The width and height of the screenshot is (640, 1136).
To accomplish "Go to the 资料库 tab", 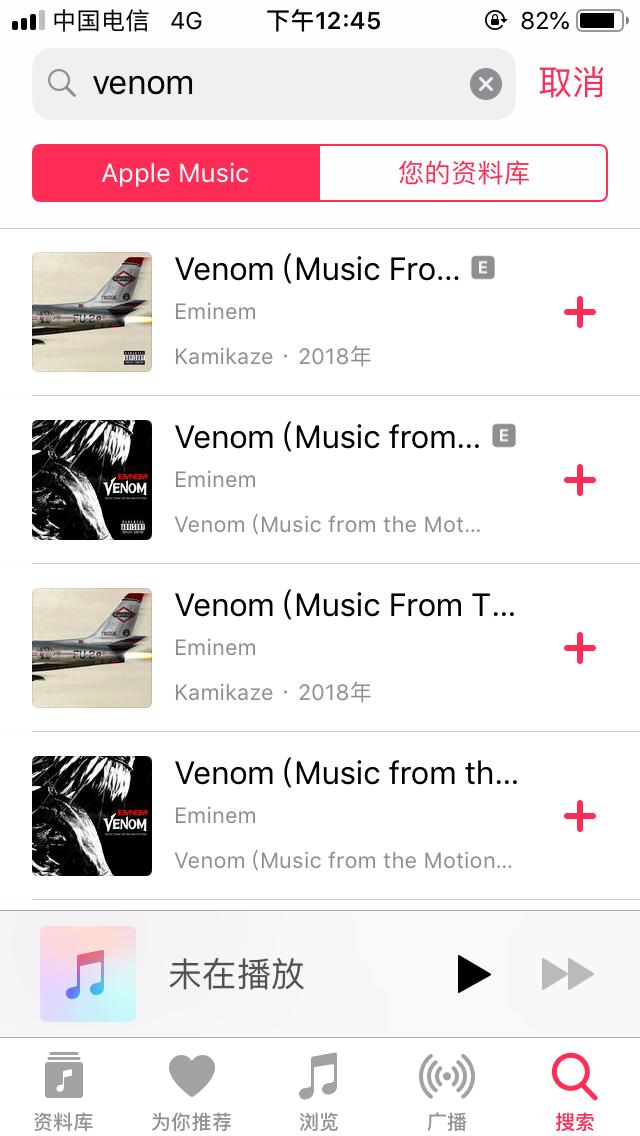I will pos(64,1090).
